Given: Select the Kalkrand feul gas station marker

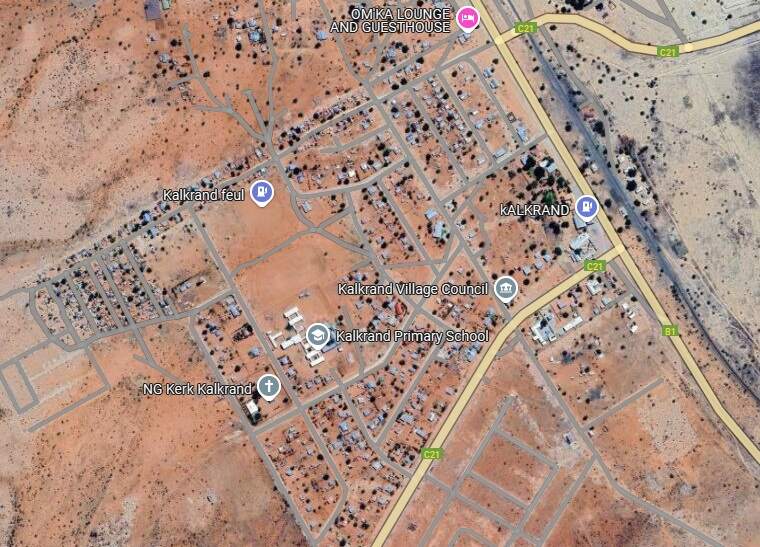Looking at the screenshot, I should click(261, 192).
